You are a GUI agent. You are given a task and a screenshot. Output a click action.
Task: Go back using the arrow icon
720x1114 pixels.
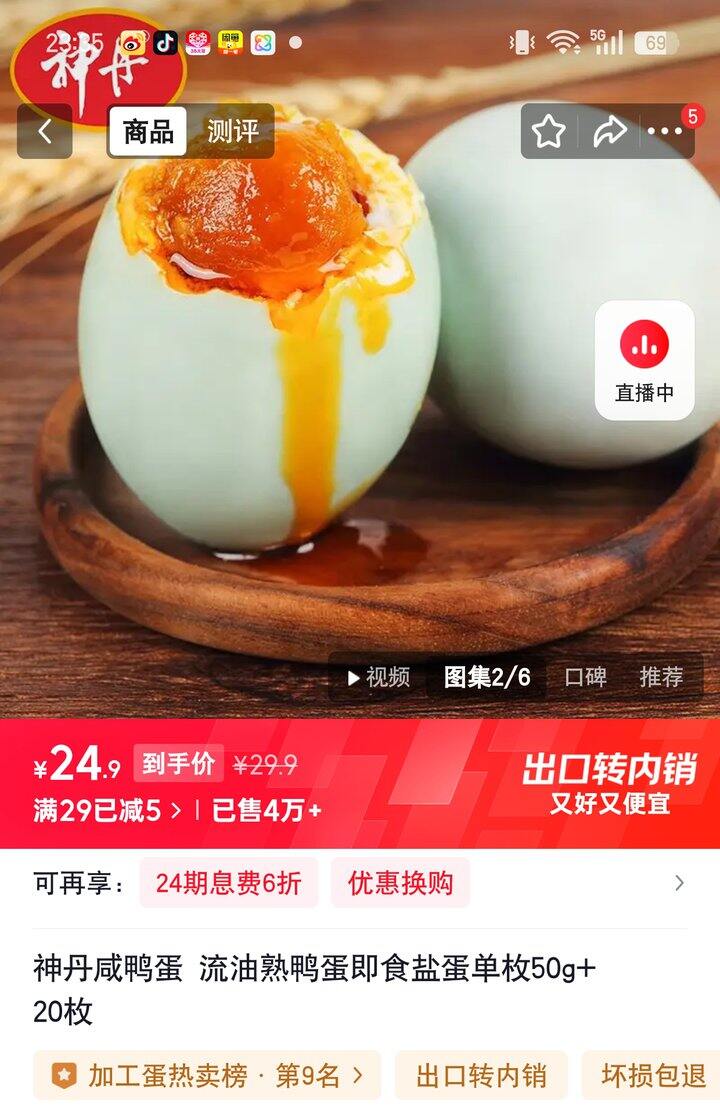point(45,131)
